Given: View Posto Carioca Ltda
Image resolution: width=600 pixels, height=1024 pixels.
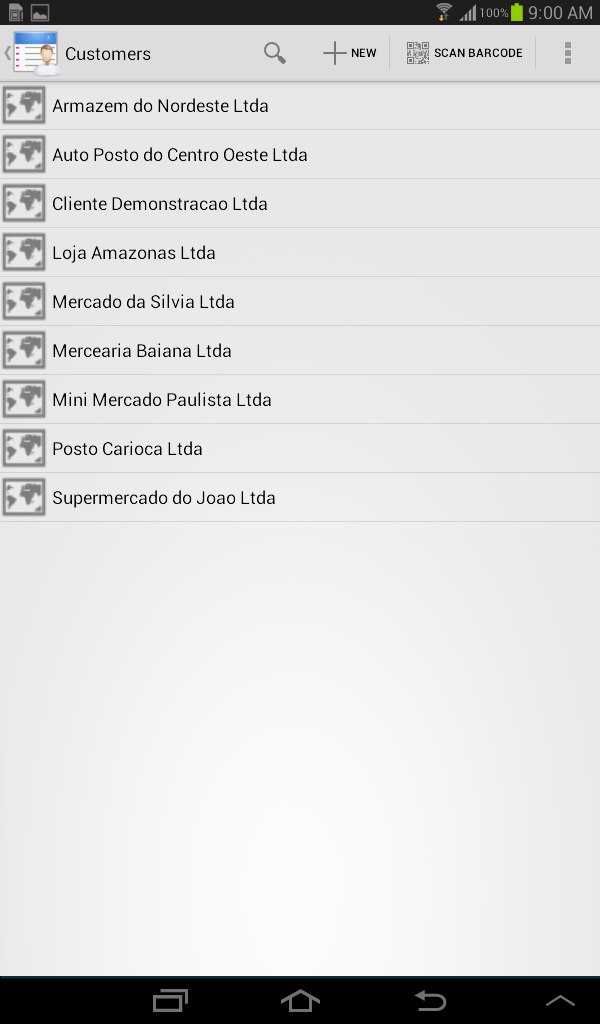Looking at the screenshot, I should tap(127, 449).
